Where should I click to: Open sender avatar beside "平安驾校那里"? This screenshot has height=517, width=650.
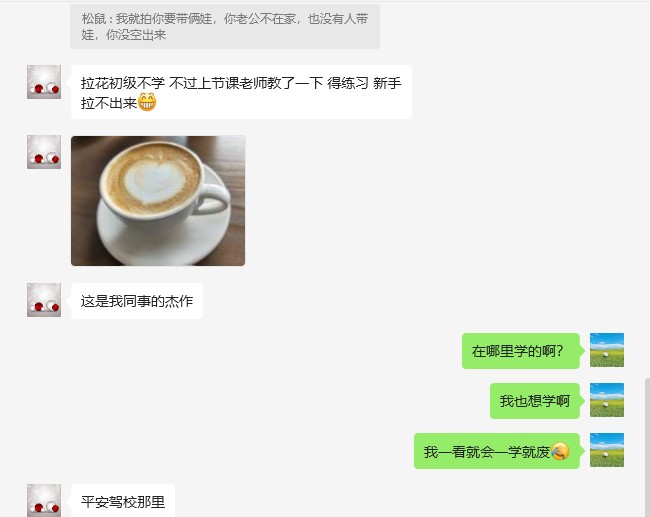[44, 499]
